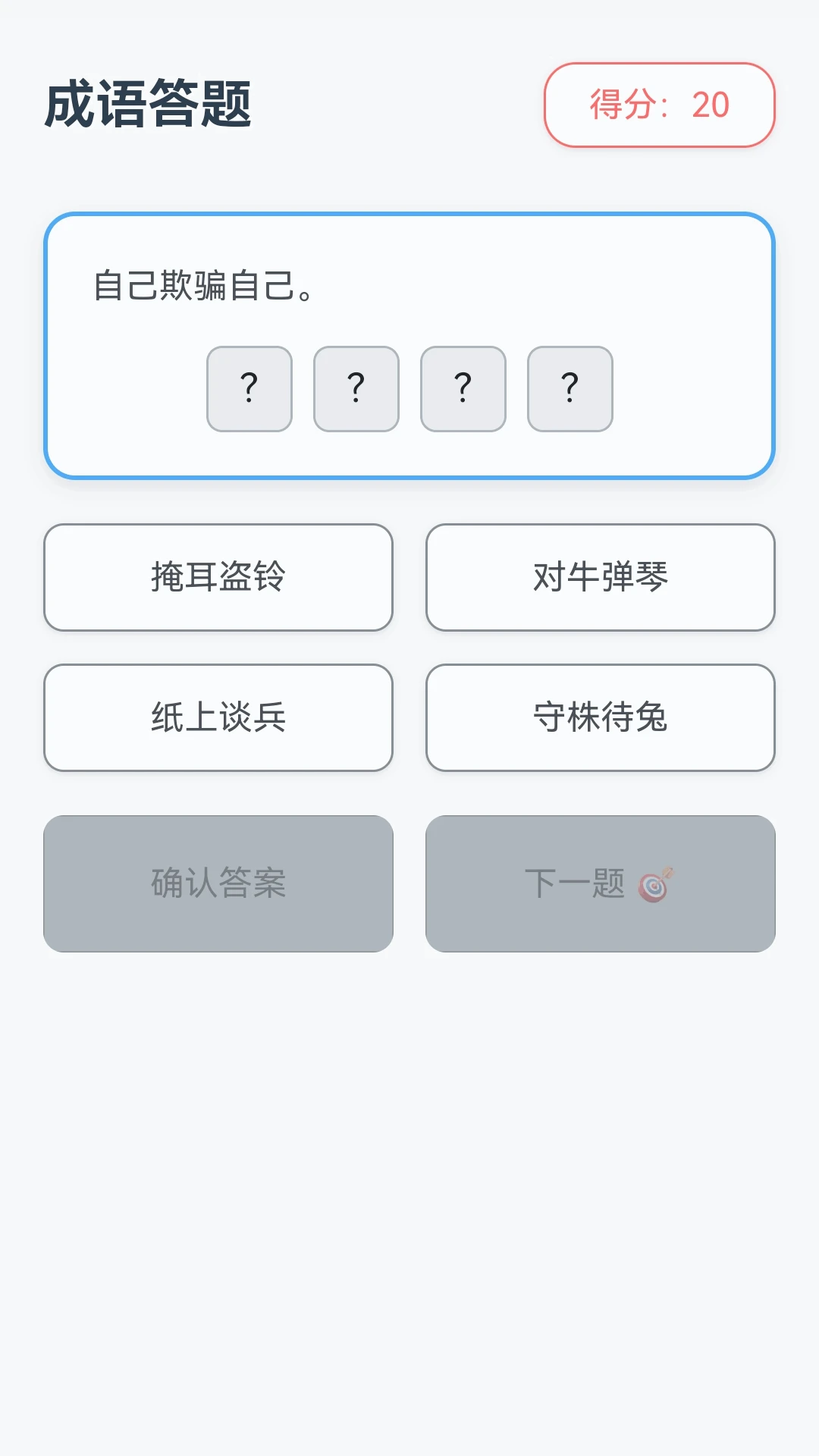Click the 确认答案 confirm button

click(x=218, y=884)
